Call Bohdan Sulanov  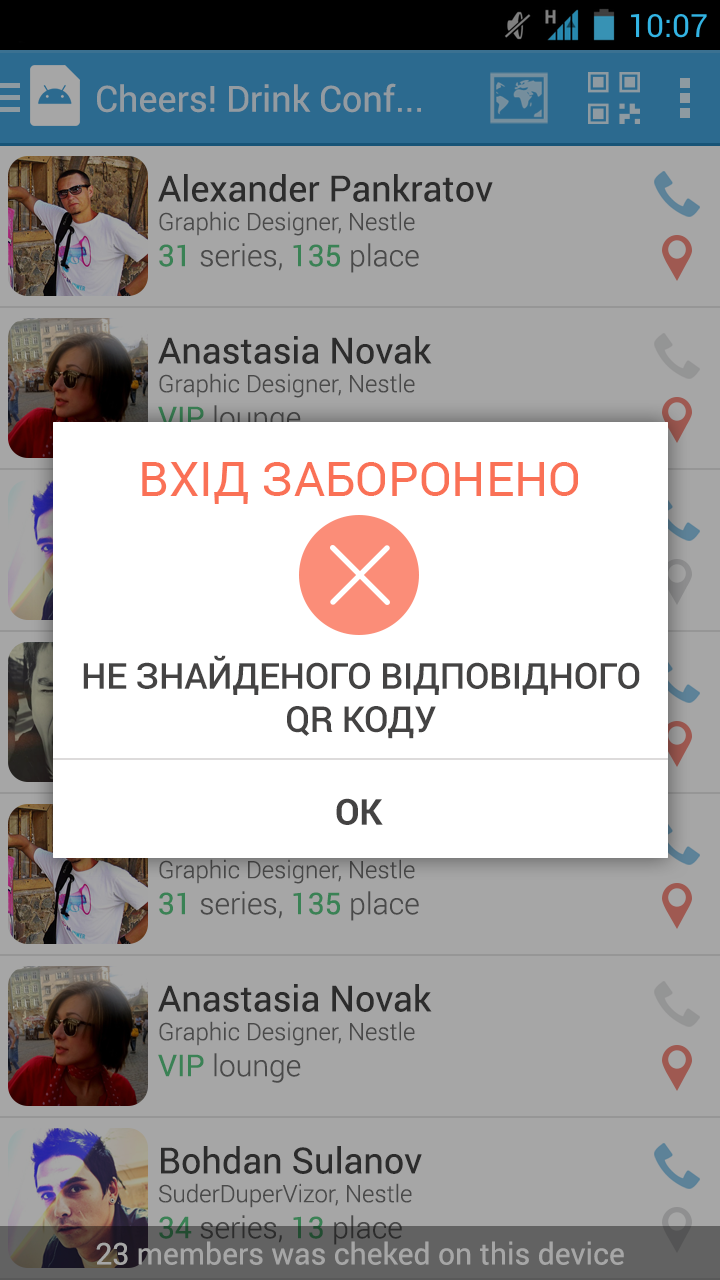click(676, 1166)
